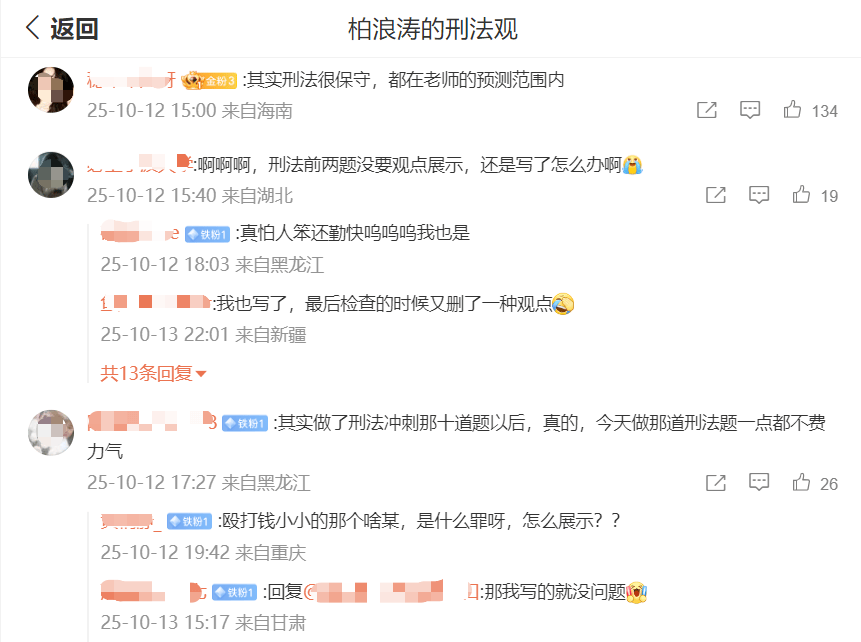Screen dimensions: 861x642
Task: Open avatar of the 海南 commenter
Action: [x=50, y=91]
